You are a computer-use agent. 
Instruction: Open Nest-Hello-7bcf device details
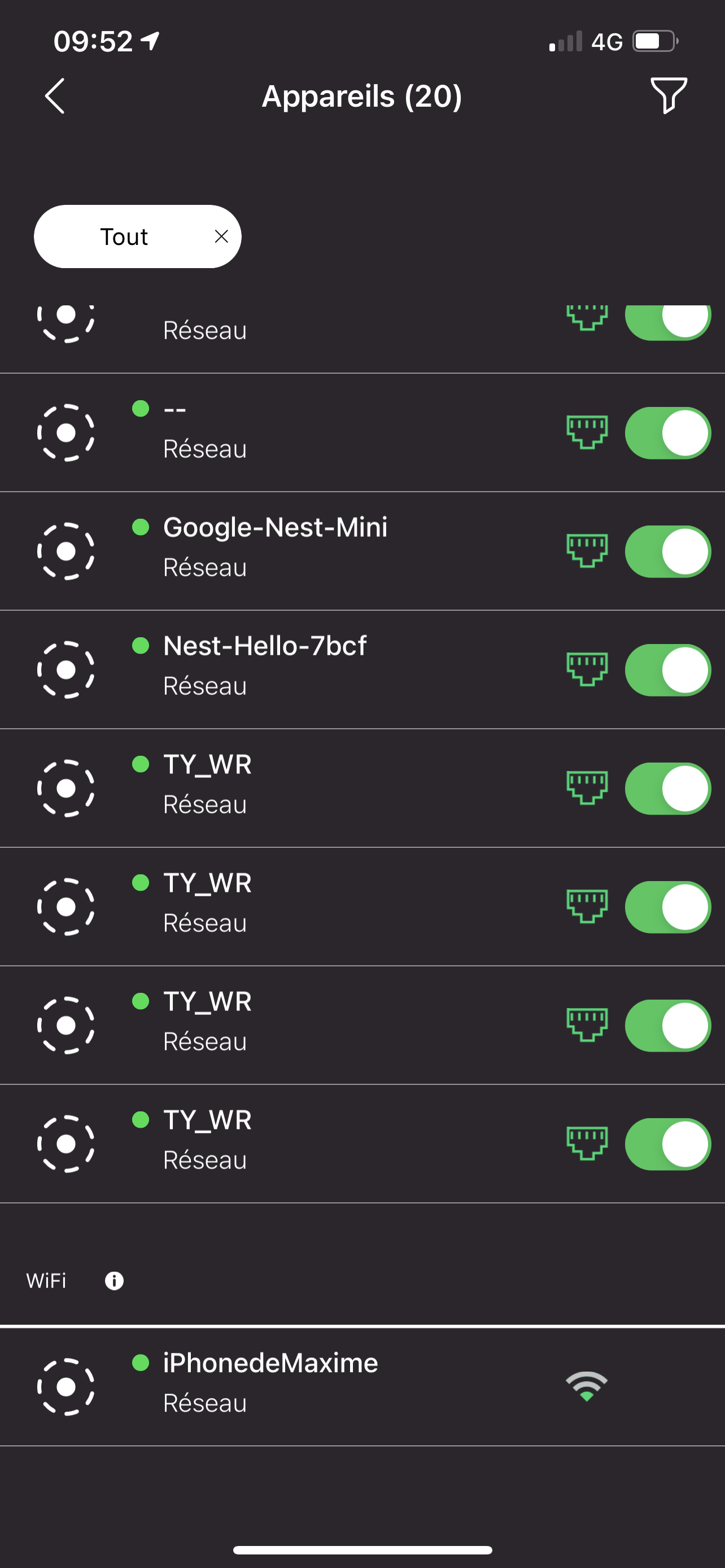coord(362,669)
